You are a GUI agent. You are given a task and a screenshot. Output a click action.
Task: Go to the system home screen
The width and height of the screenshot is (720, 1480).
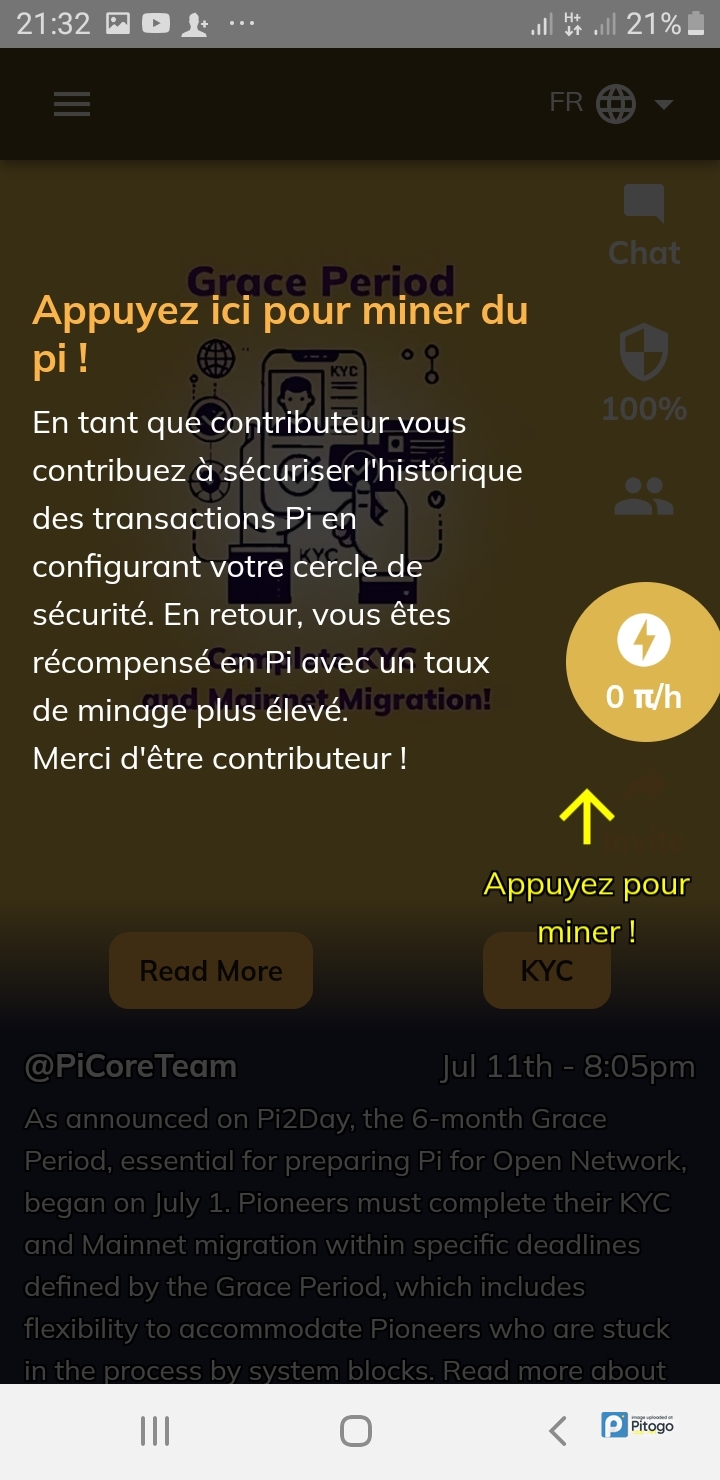(x=356, y=1431)
